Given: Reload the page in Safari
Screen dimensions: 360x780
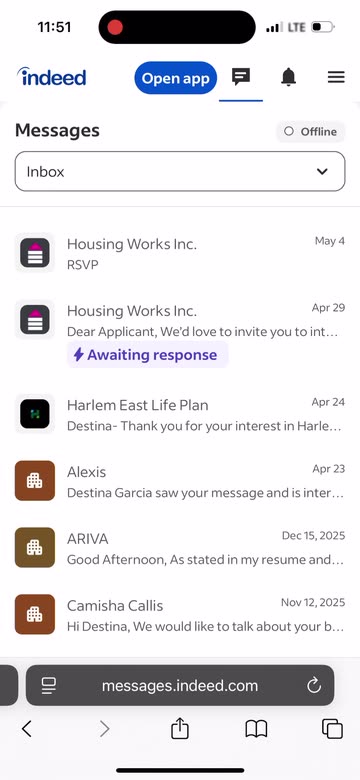Looking at the screenshot, I should point(314,686).
